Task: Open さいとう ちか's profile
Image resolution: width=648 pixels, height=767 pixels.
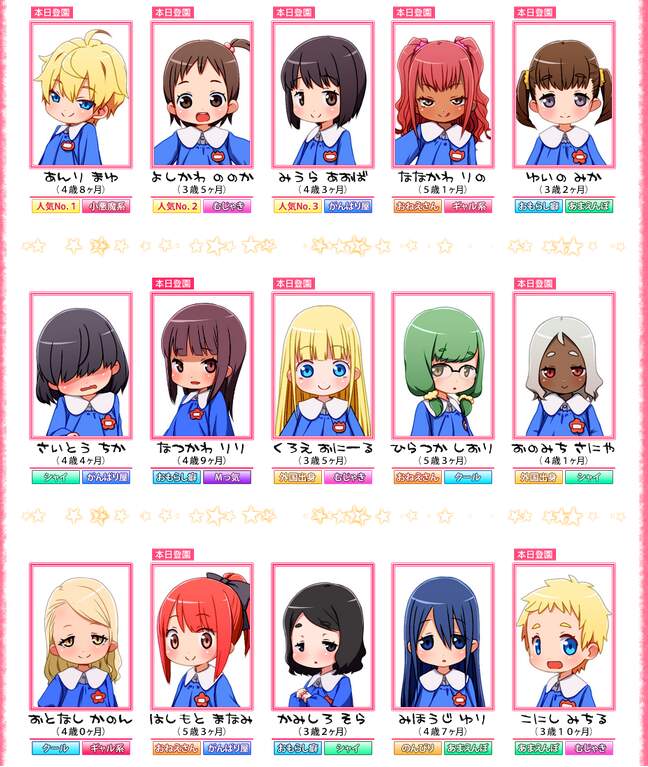Action: point(81,365)
